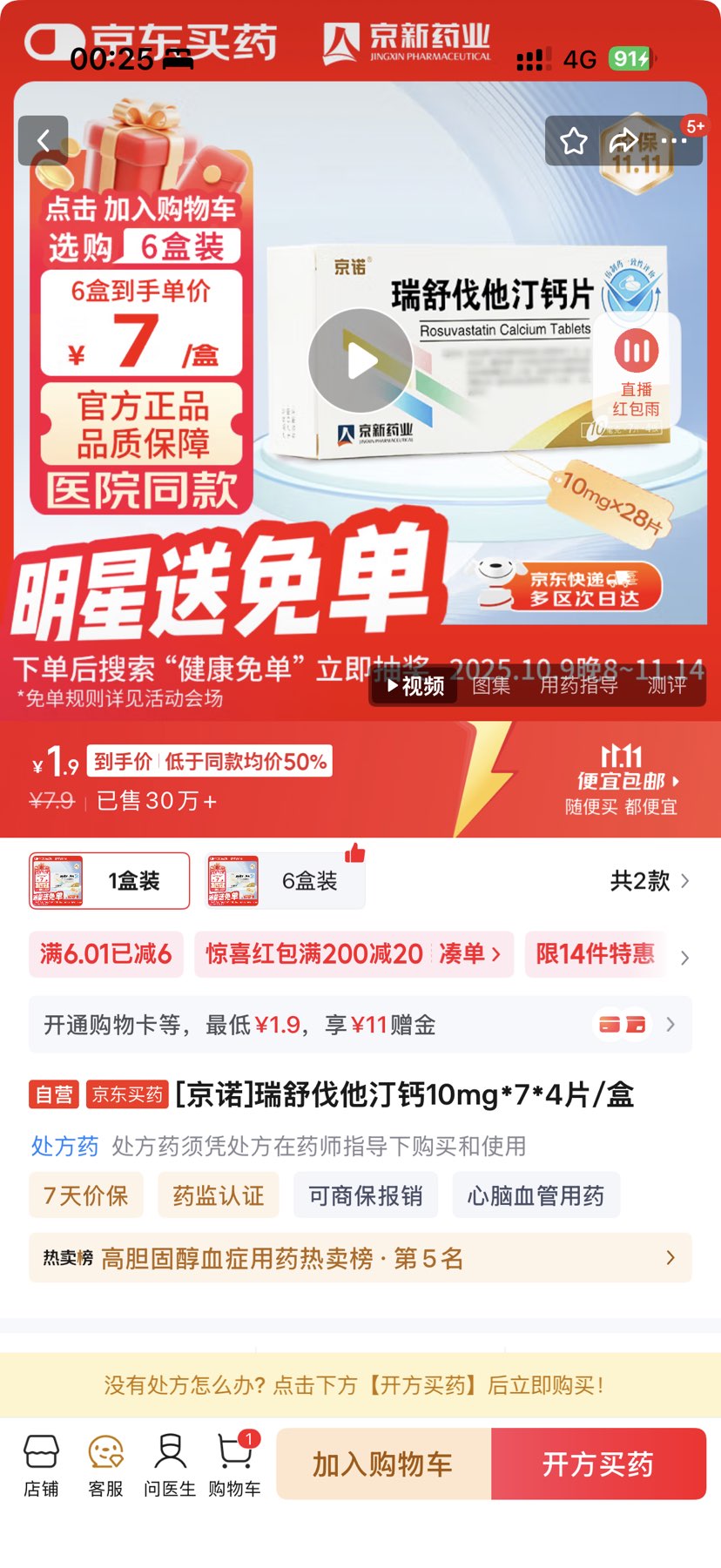Tap the star to favorite this product
Viewport: 721px width, 1568px height.
point(573,140)
